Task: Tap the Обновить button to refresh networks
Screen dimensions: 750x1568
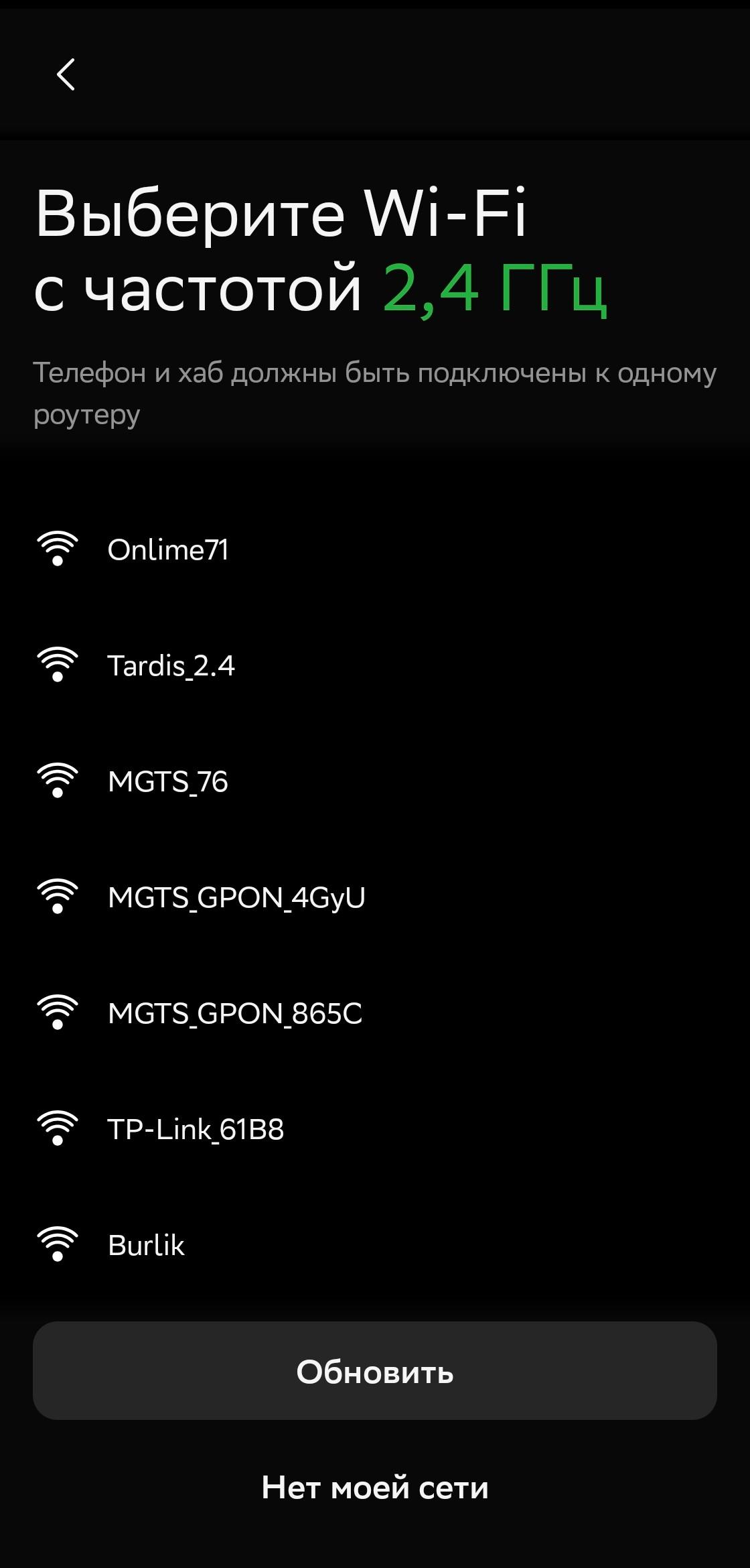Action: [375, 1370]
